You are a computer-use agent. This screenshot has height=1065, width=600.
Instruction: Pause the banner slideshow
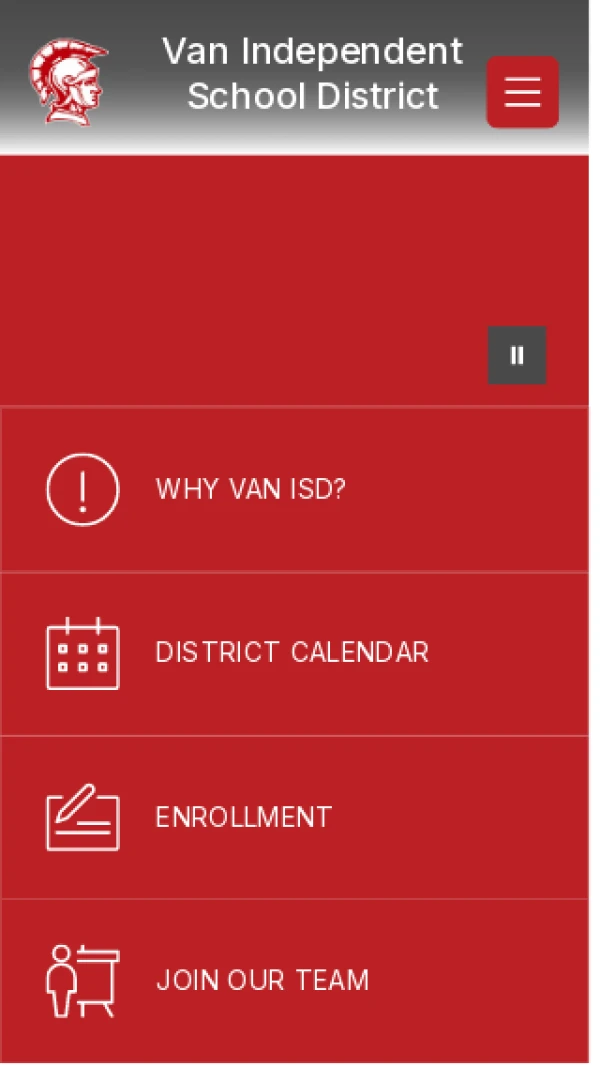[517, 355]
